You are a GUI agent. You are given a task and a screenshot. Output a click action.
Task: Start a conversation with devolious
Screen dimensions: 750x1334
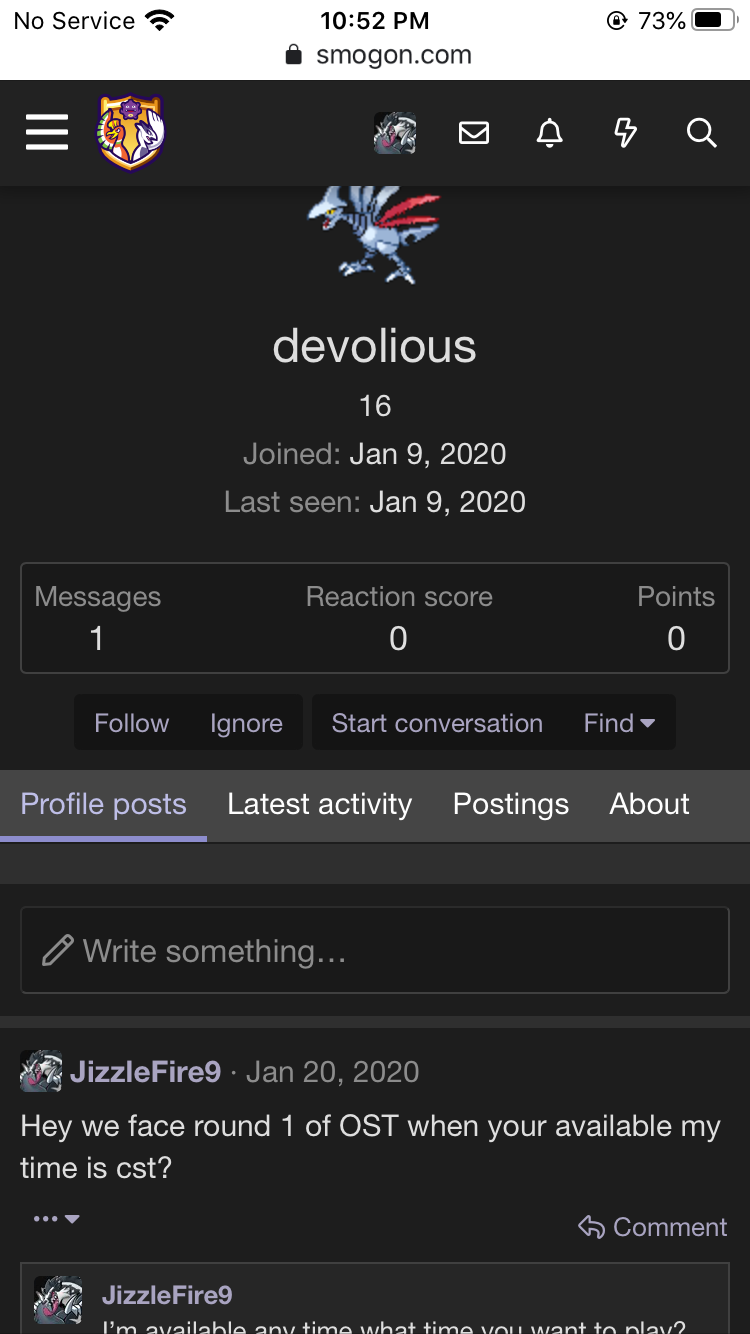[x=437, y=723]
